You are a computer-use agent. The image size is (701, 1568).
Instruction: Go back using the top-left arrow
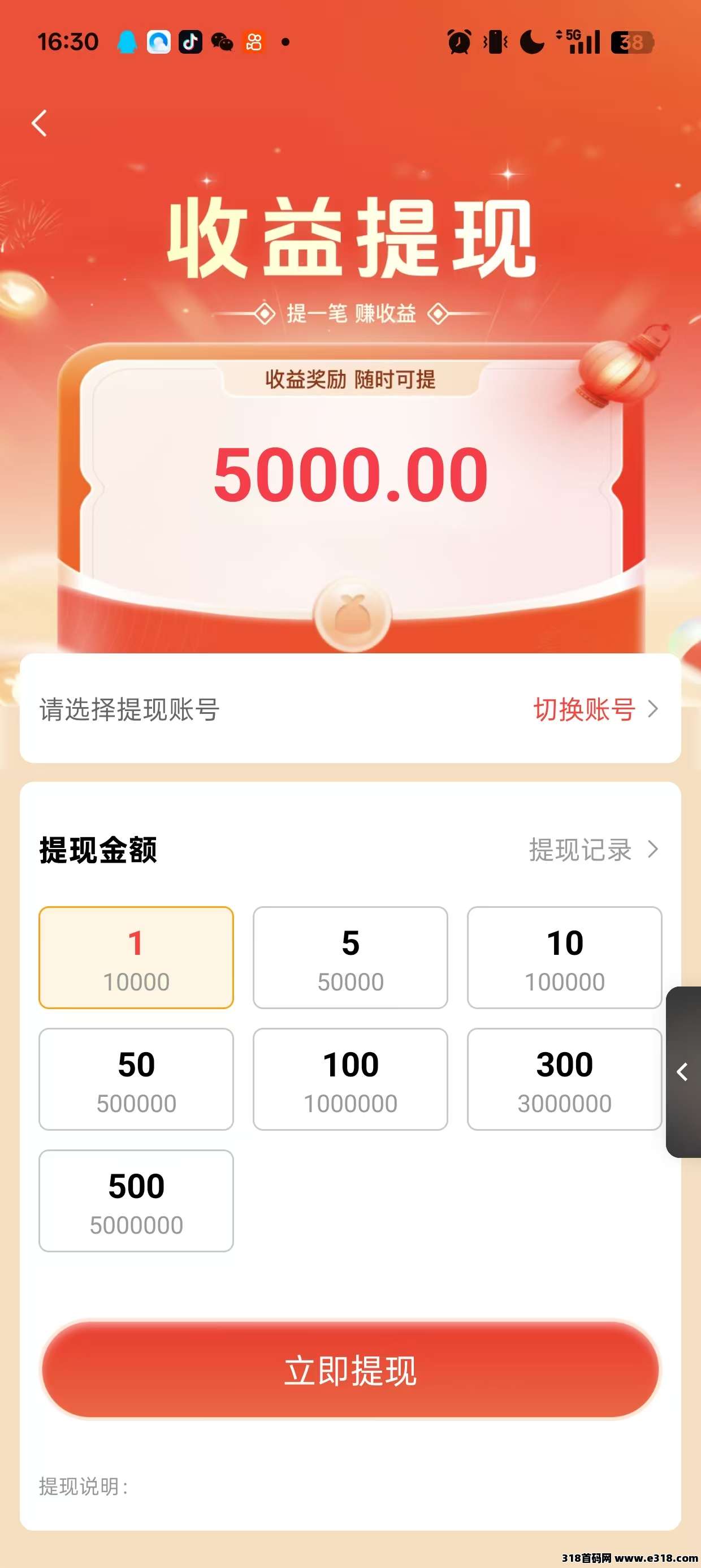[x=40, y=123]
